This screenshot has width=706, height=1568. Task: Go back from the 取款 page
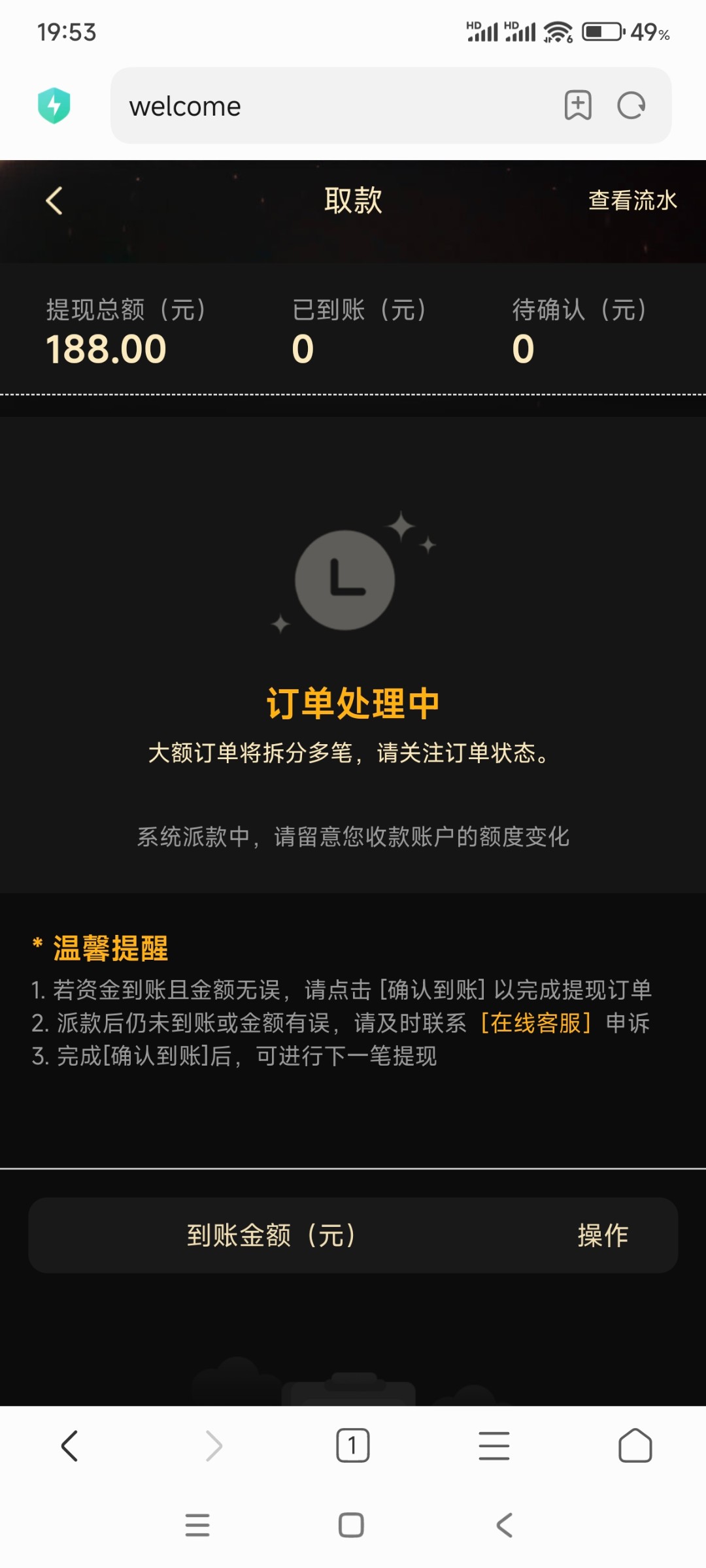54,201
